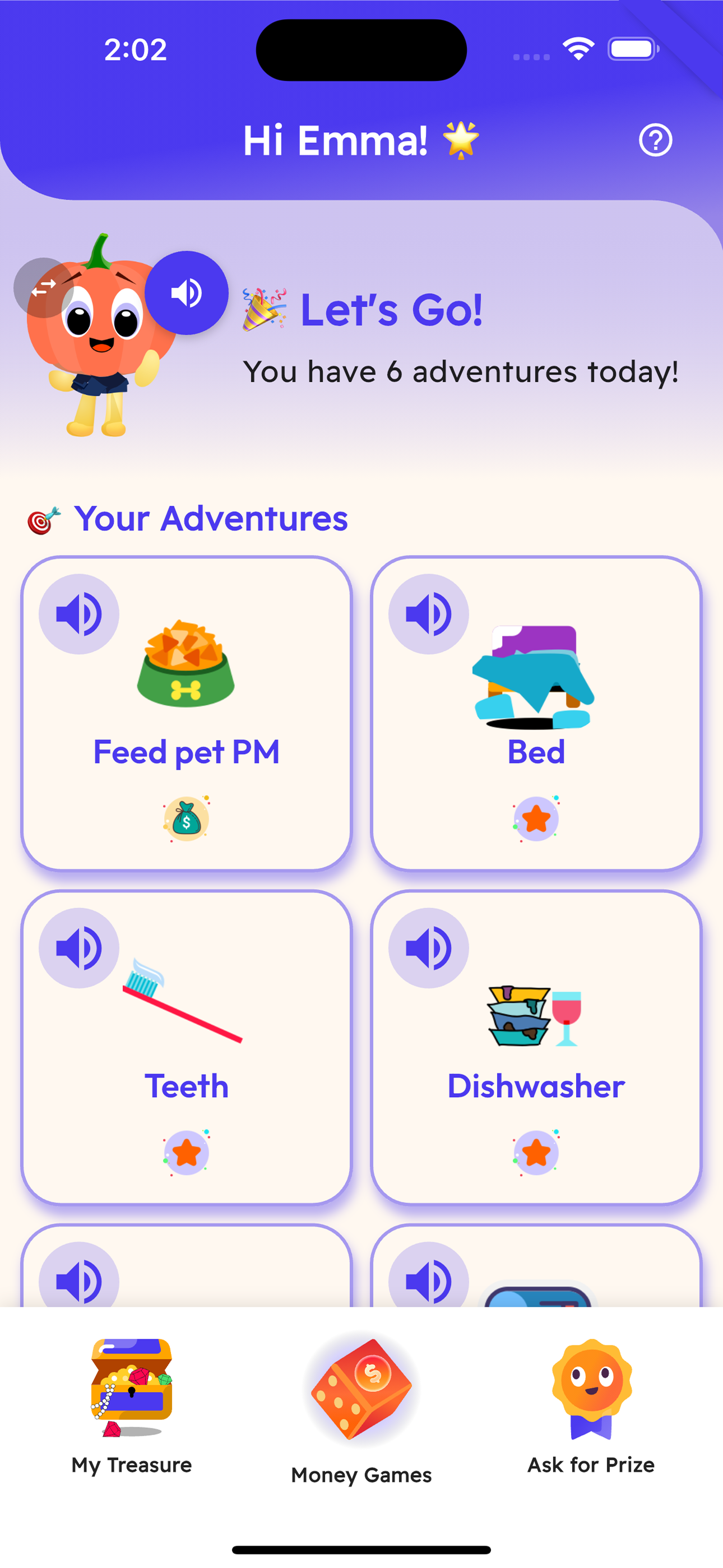Play audio for the Dishwasher adventure
Screen dimensions: 723x1568
coord(428,948)
